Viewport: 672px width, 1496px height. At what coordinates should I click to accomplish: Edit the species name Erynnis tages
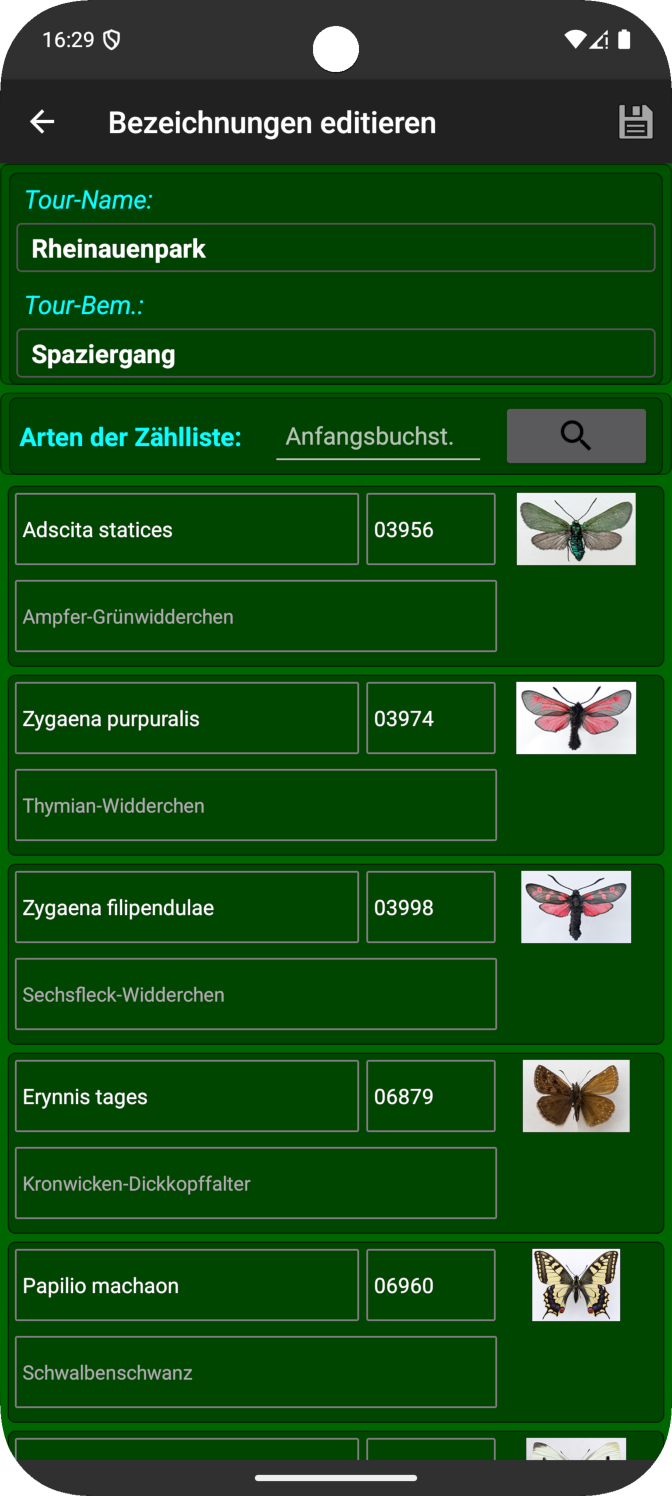coord(187,1096)
